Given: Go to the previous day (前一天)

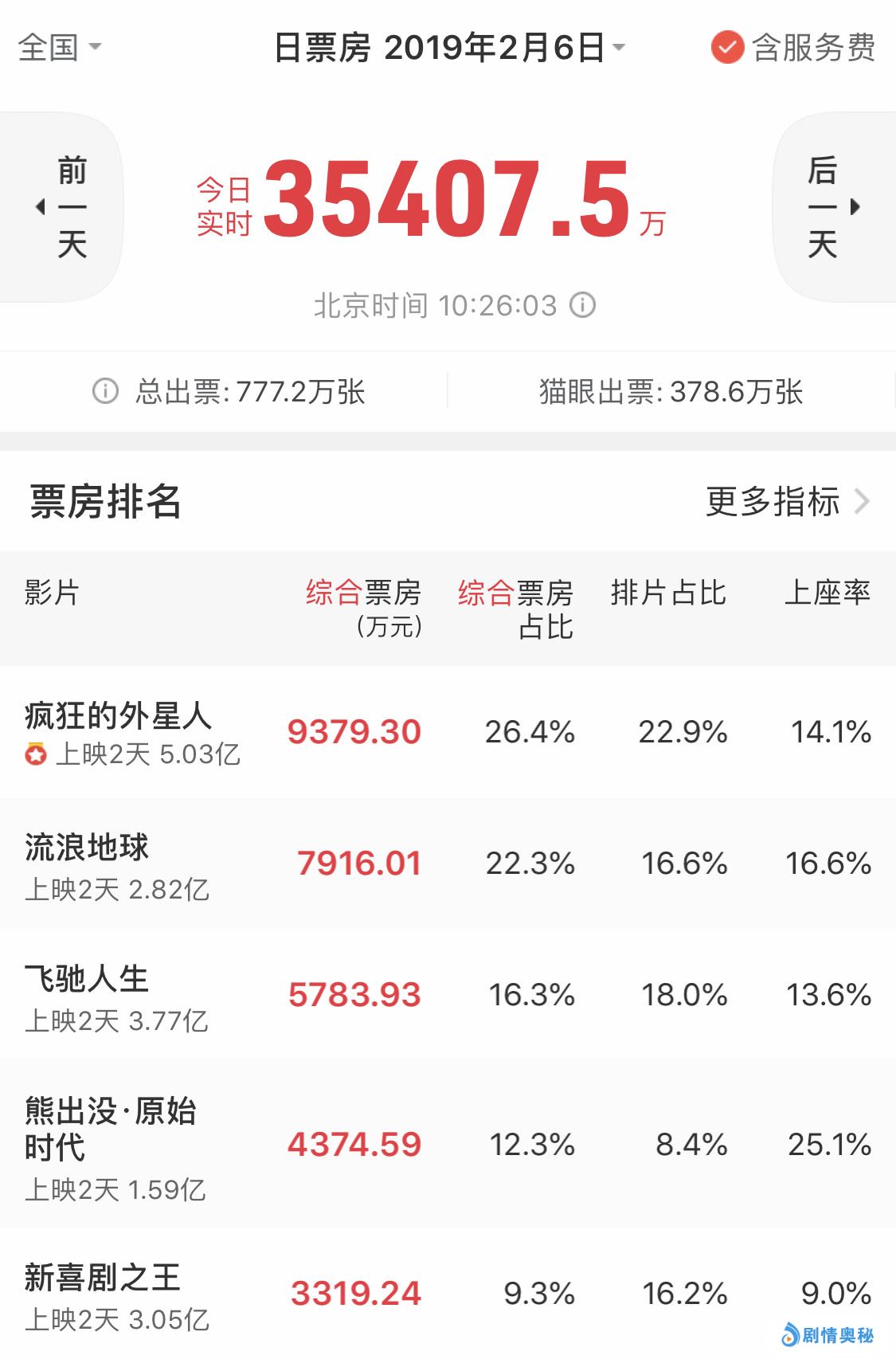Looking at the screenshot, I should (62, 207).
